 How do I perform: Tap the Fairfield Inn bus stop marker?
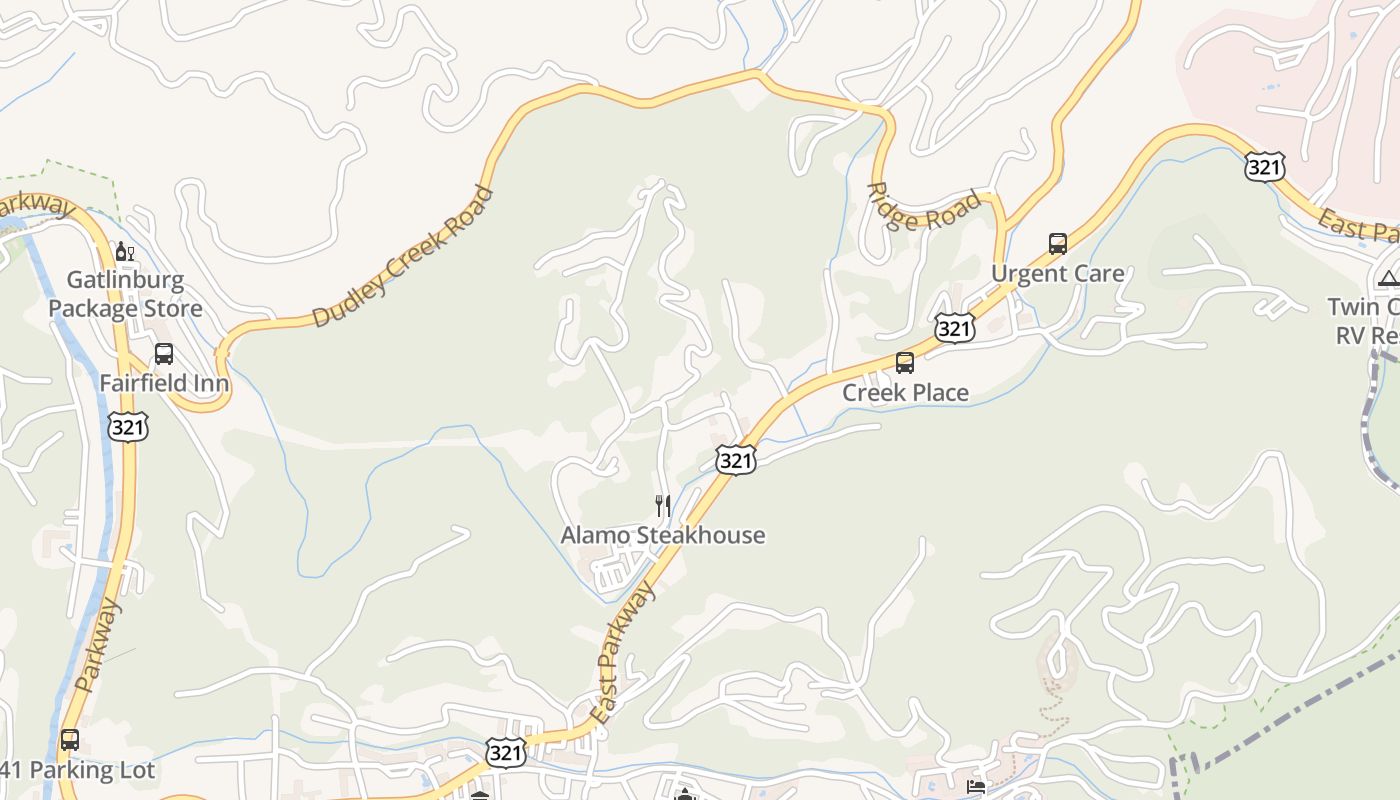164,354
